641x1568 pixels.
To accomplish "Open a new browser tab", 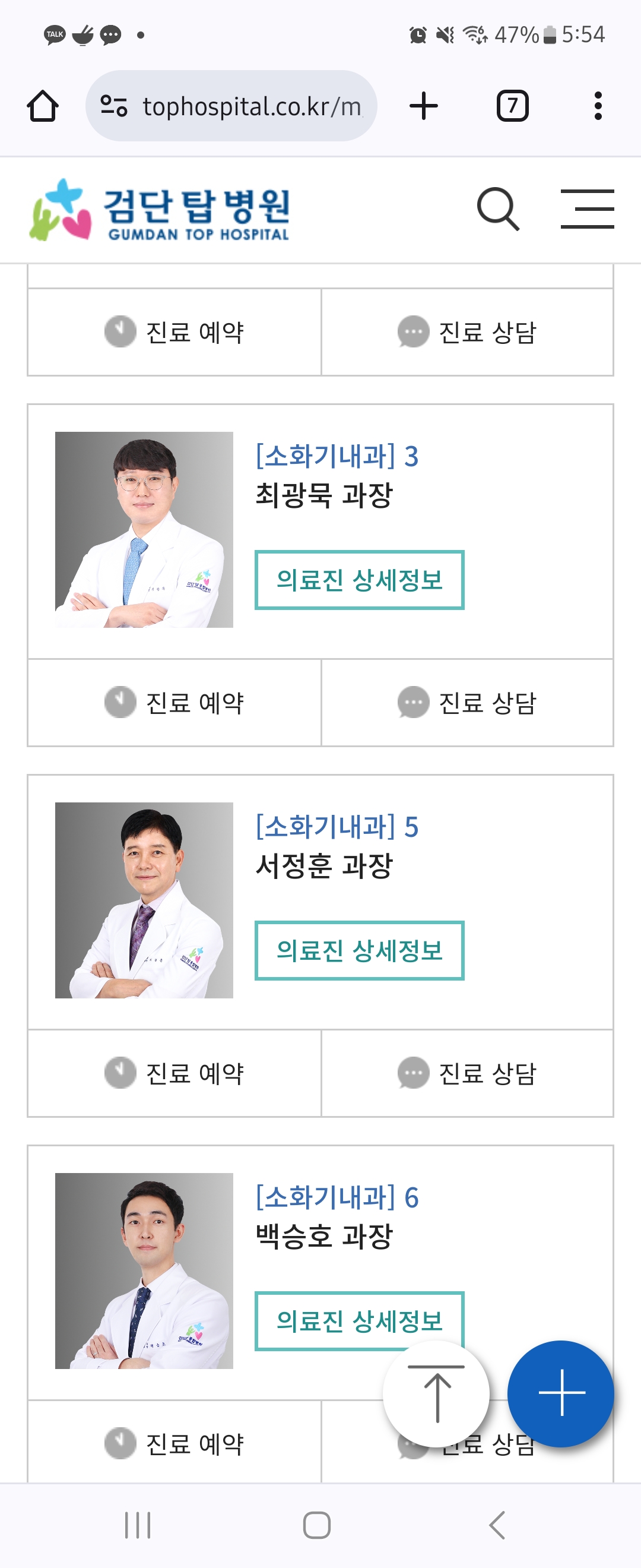I will pyautogui.click(x=424, y=106).
